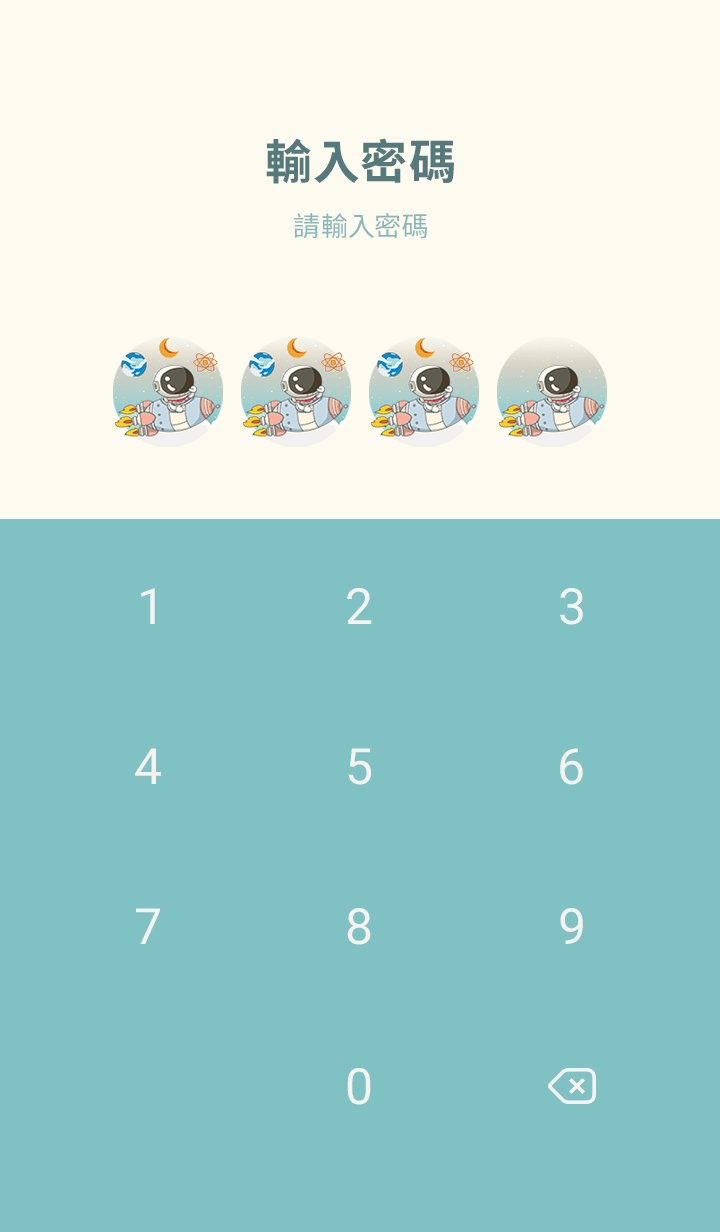
Task: Tap digit 0 on the keypad
Action: (359, 1087)
